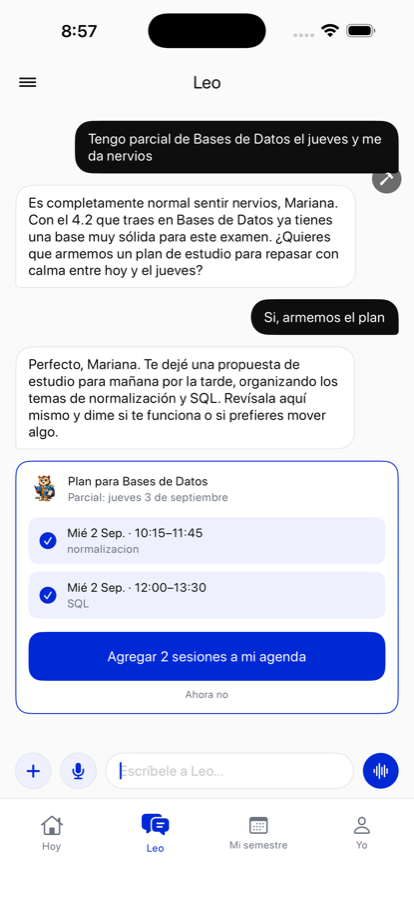
Task: Go to the Mi semestre tab
Action: [x=258, y=833]
